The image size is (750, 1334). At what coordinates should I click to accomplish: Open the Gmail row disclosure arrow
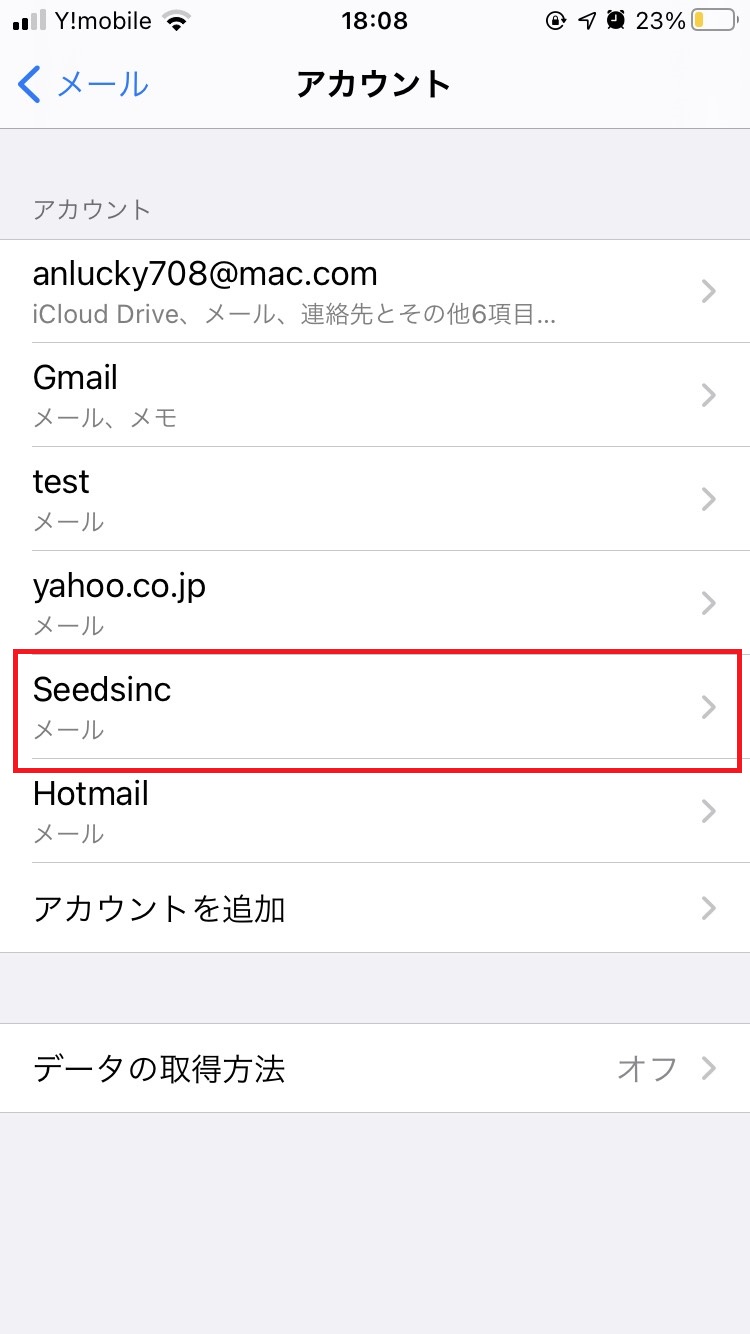tap(709, 395)
